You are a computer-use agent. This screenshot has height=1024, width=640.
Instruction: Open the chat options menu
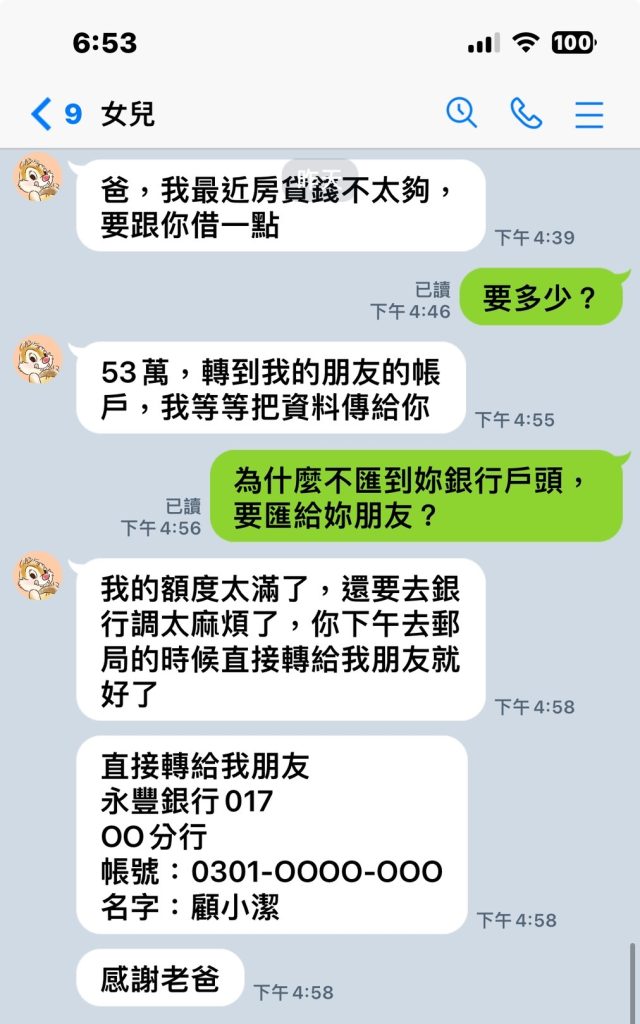tap(589, 114)
